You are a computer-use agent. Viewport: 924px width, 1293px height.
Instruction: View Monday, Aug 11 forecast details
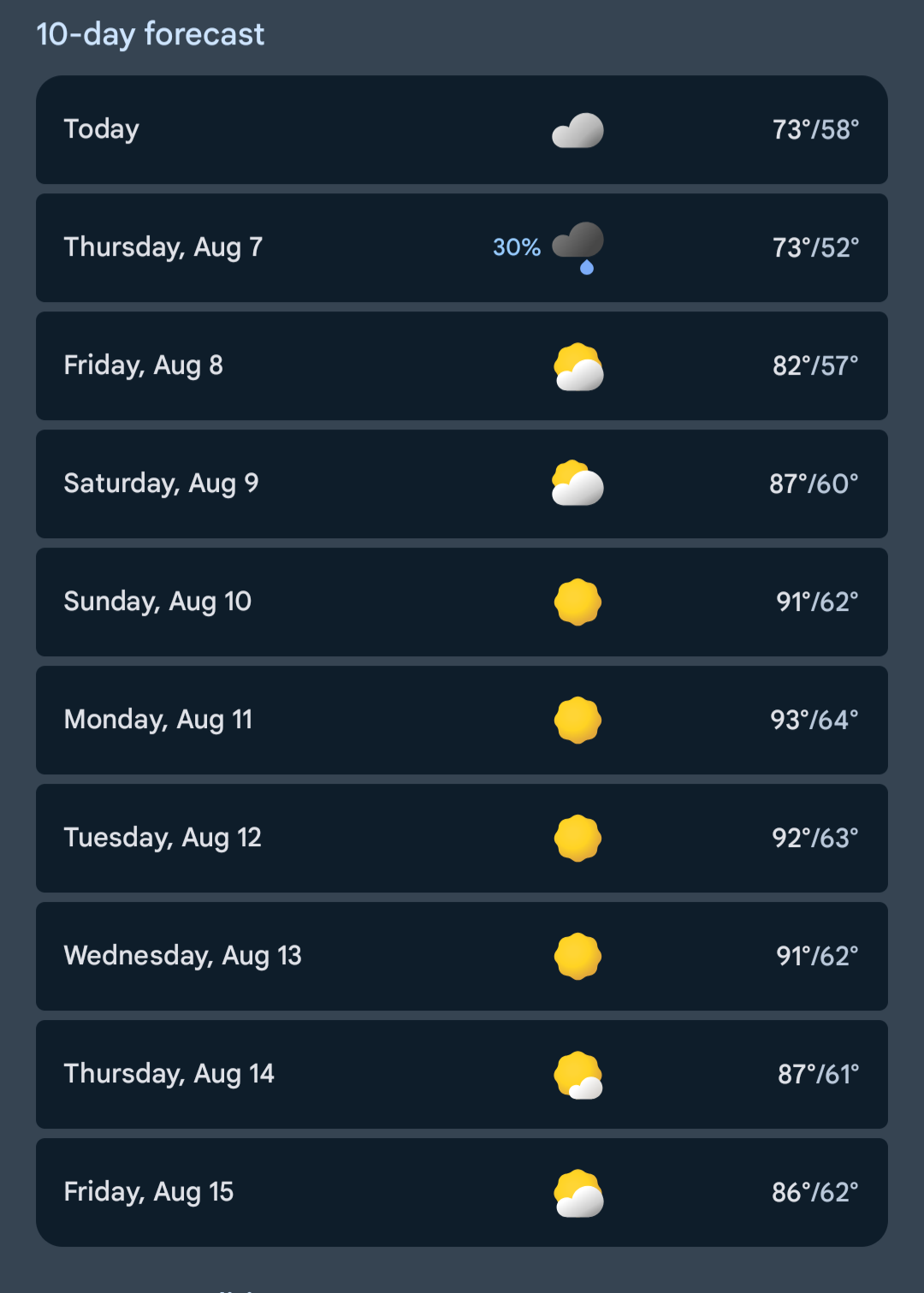(461, 721)
